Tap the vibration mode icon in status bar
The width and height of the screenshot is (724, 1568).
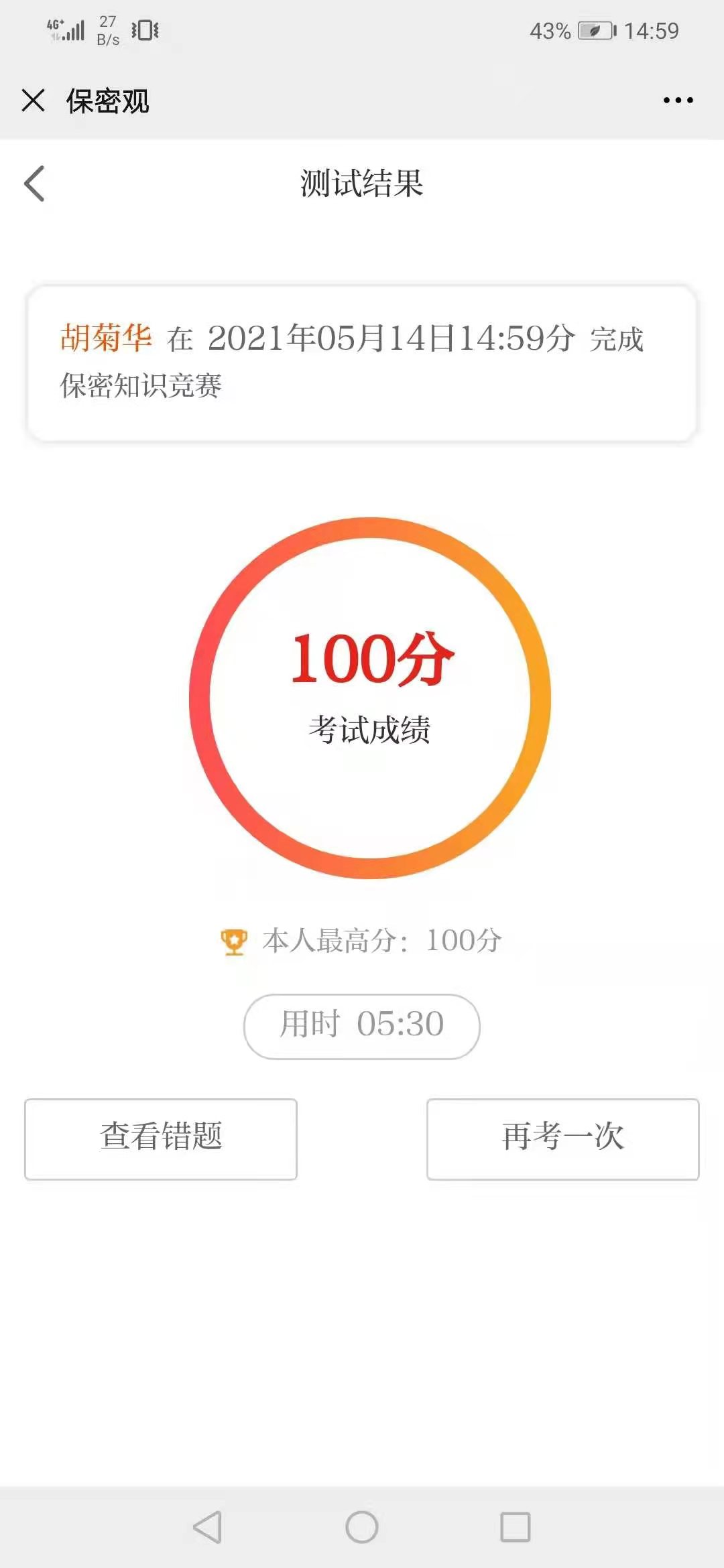[x=143, y=29]
